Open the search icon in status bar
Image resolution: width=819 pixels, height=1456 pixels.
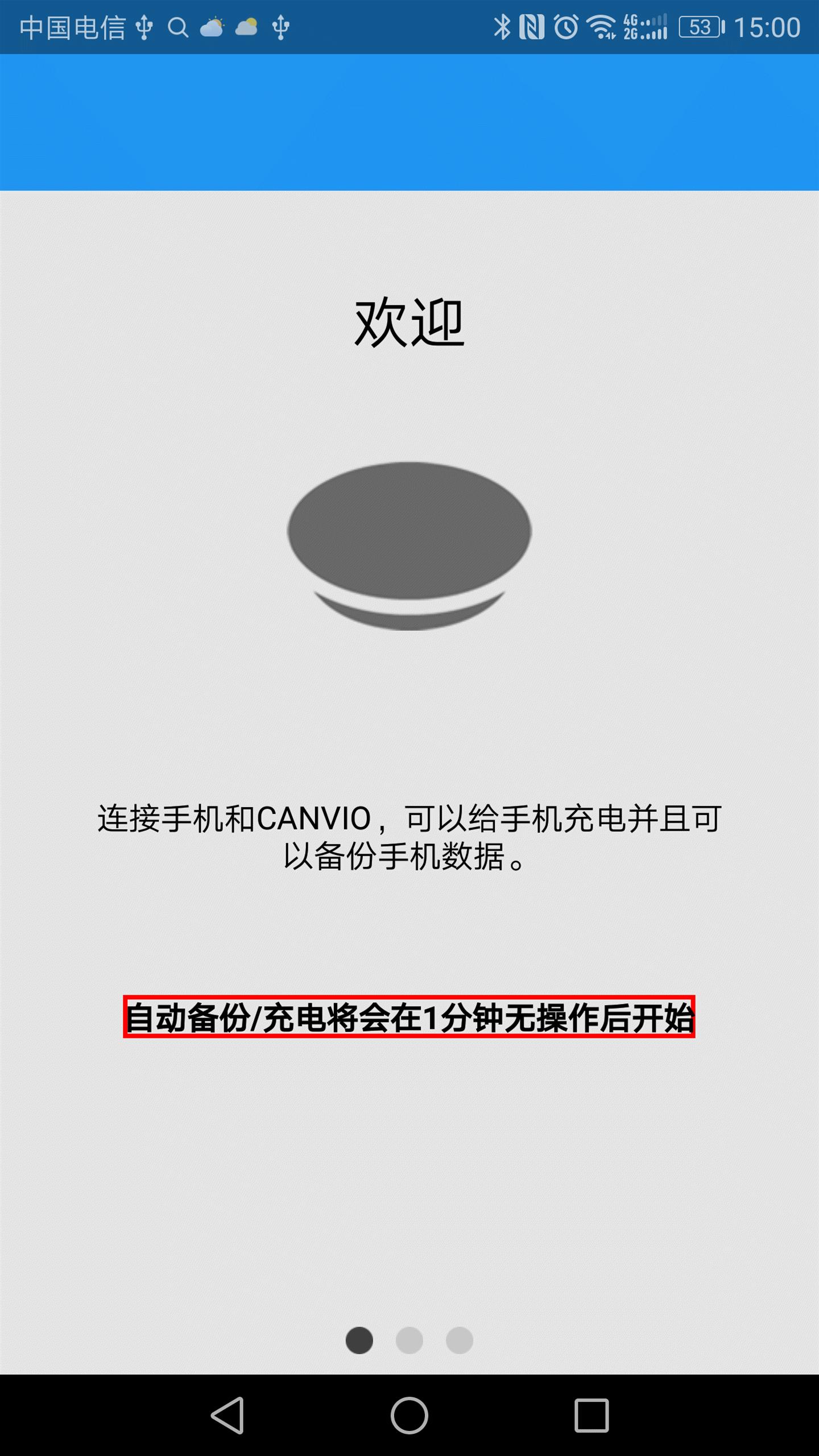coord(177,27)
